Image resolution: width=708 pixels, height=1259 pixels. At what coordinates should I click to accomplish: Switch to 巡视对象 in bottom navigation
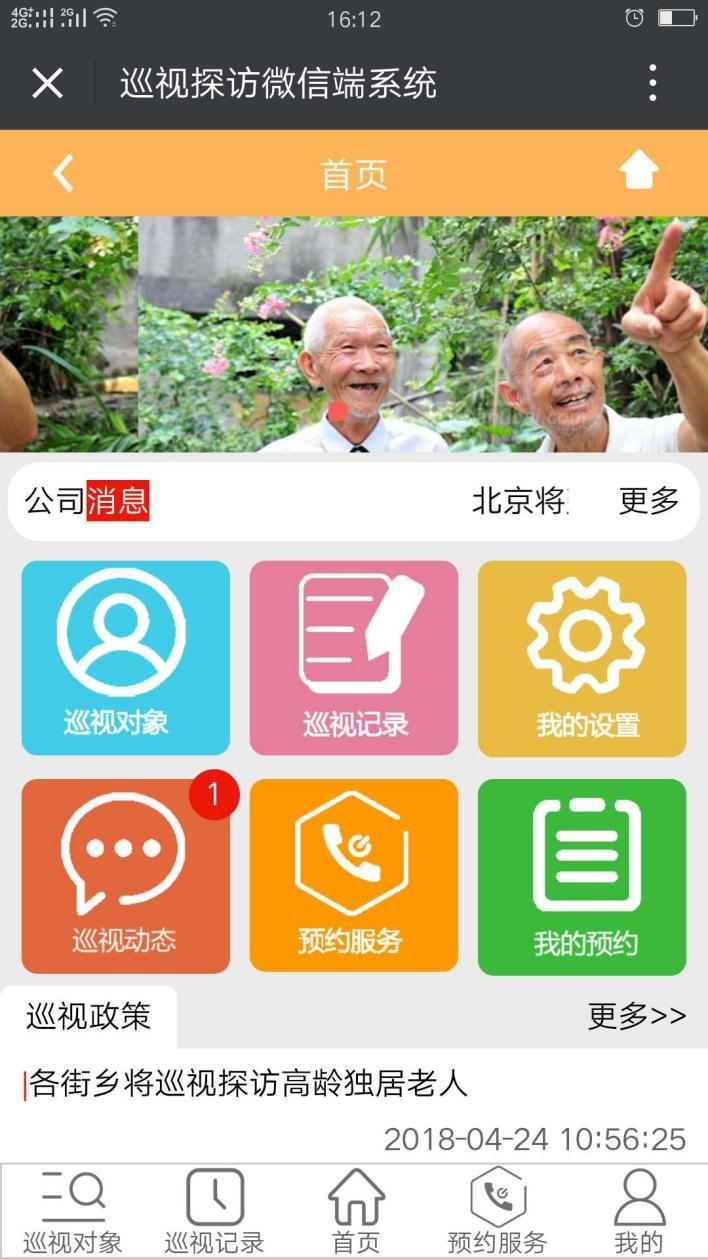coord(72,1209)
